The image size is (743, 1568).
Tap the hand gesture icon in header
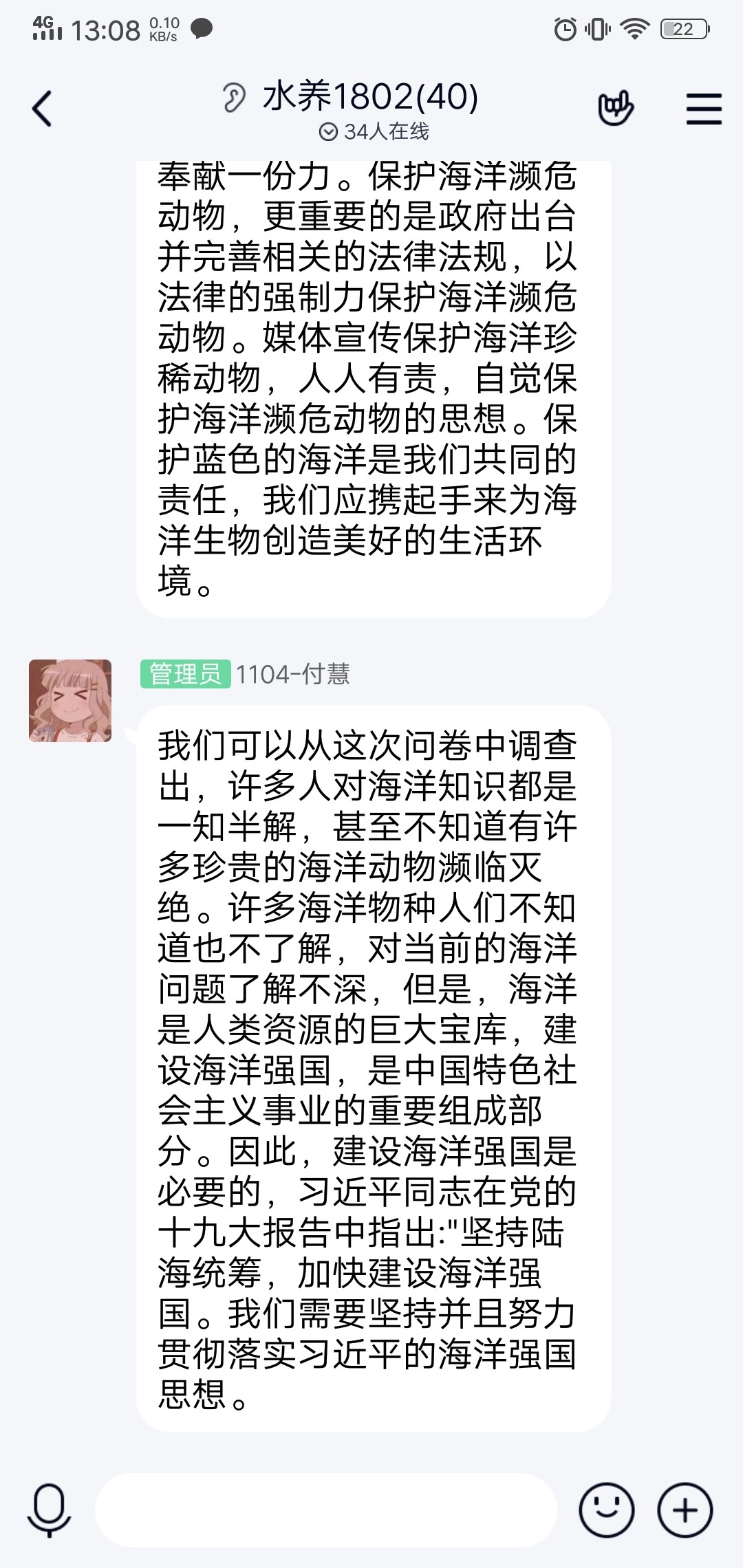[x=615, y=109]
